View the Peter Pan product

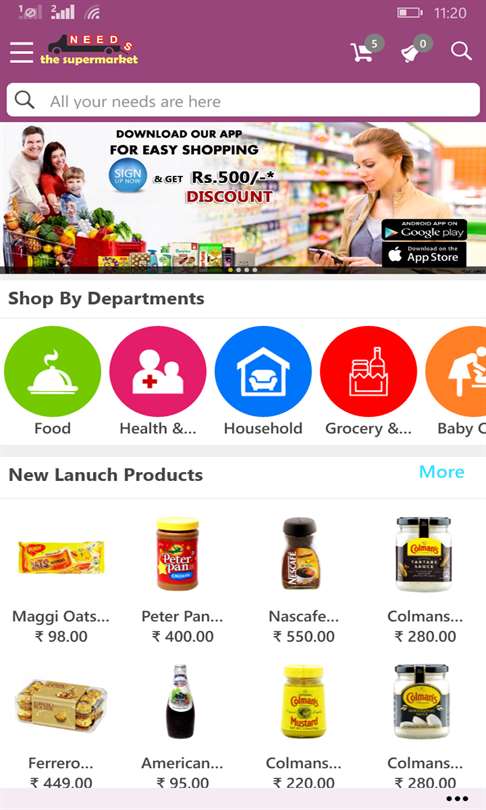(182, 579)
